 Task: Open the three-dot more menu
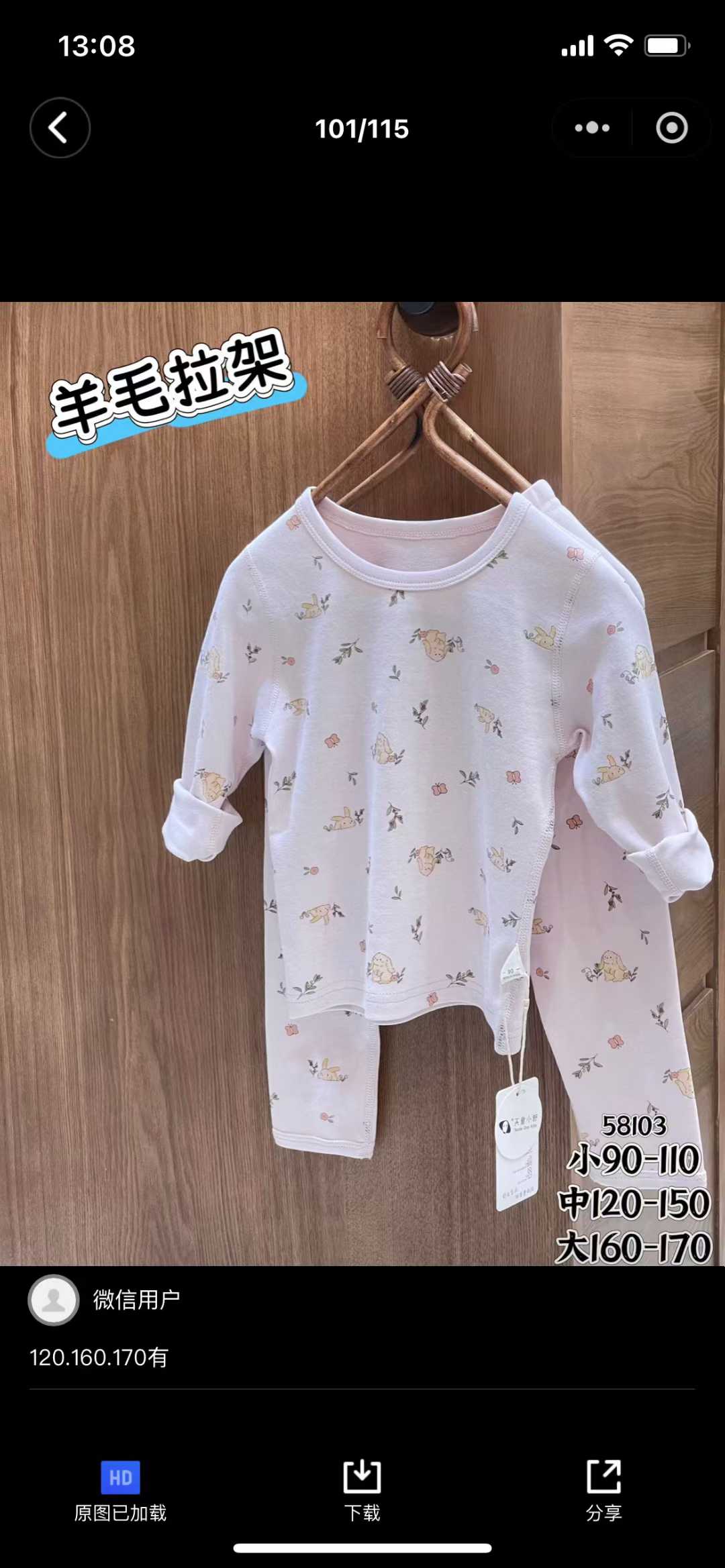coord(592,127)
